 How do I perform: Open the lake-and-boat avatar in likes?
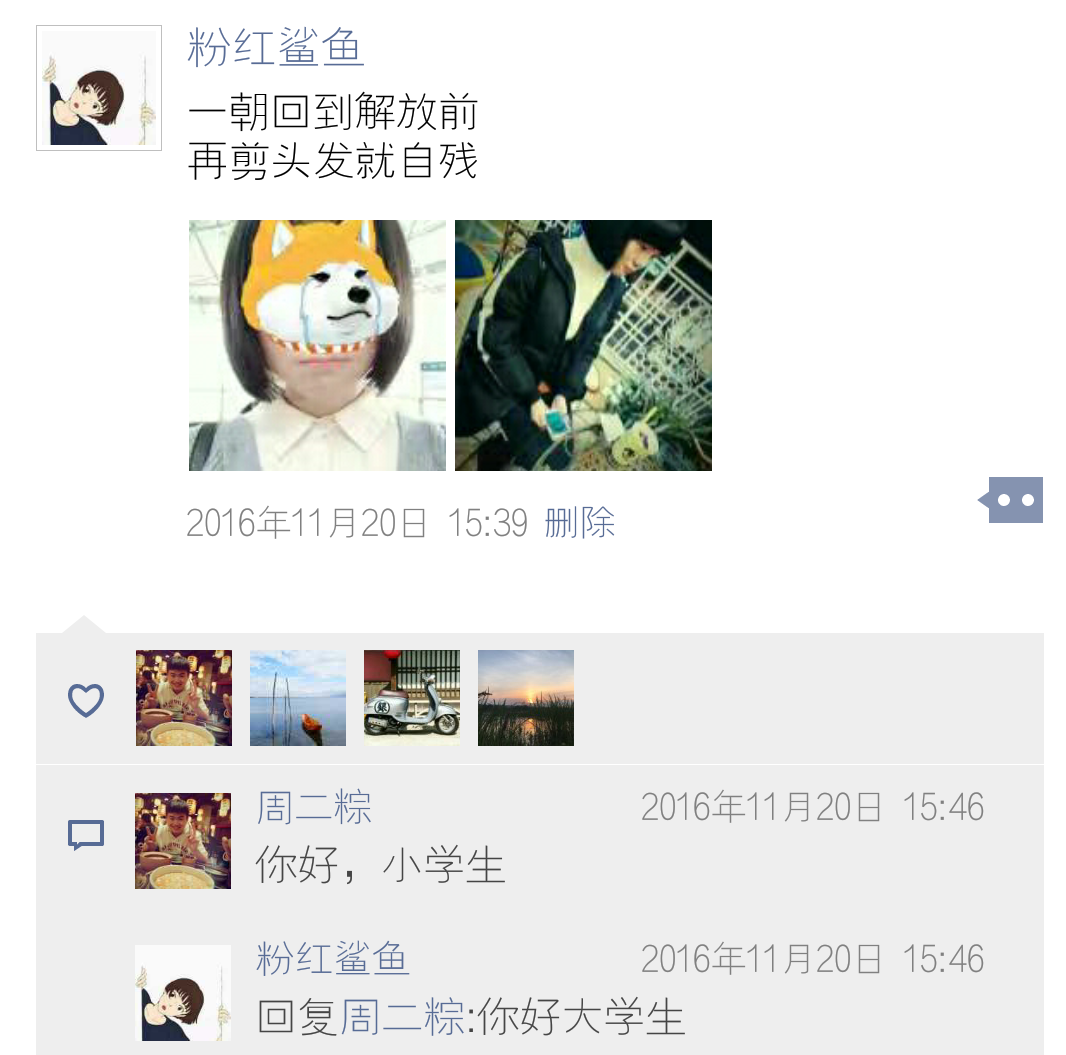point(298,698)
